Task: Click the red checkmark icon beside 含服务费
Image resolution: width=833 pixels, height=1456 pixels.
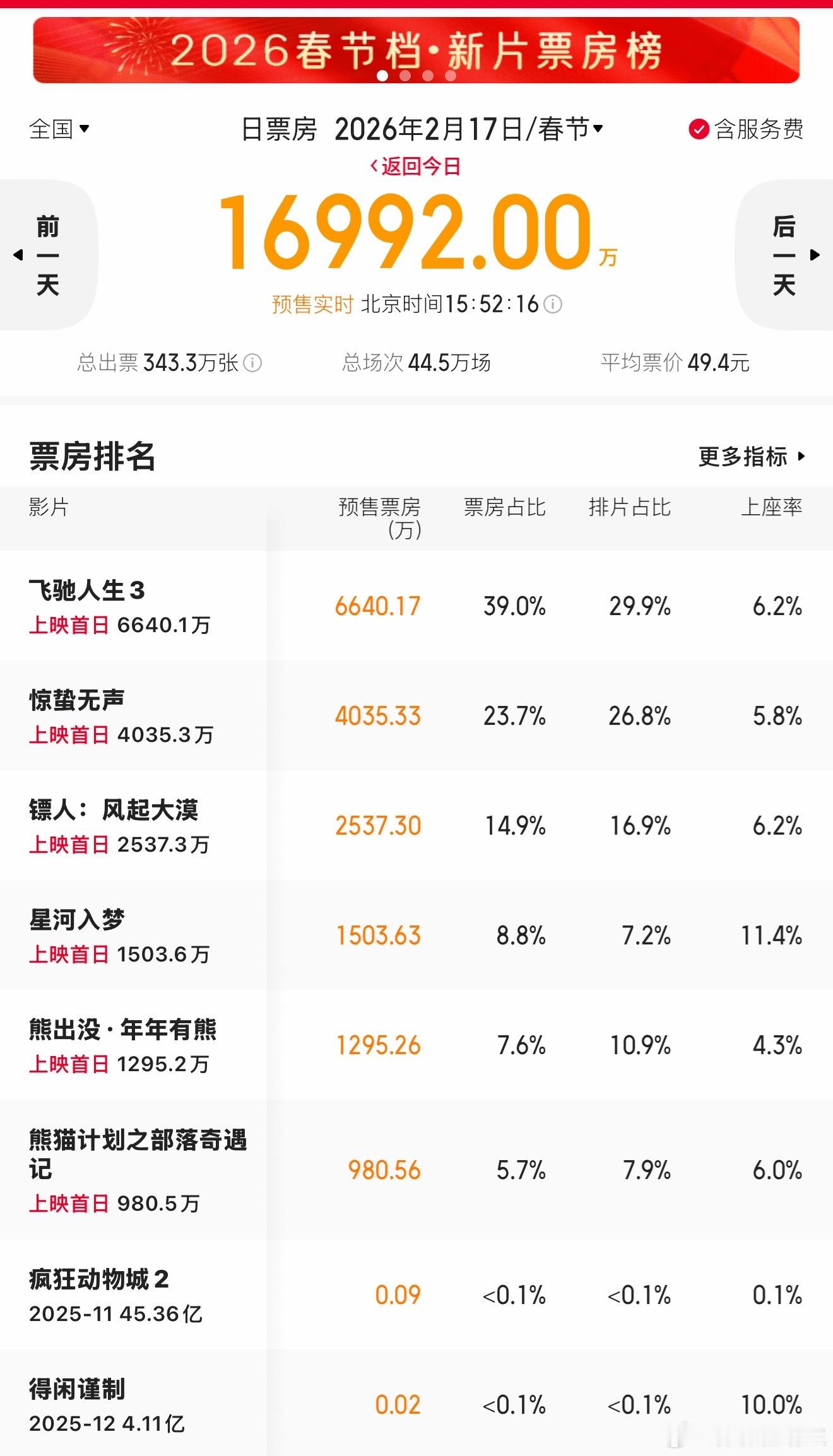Action: (699, 129)
